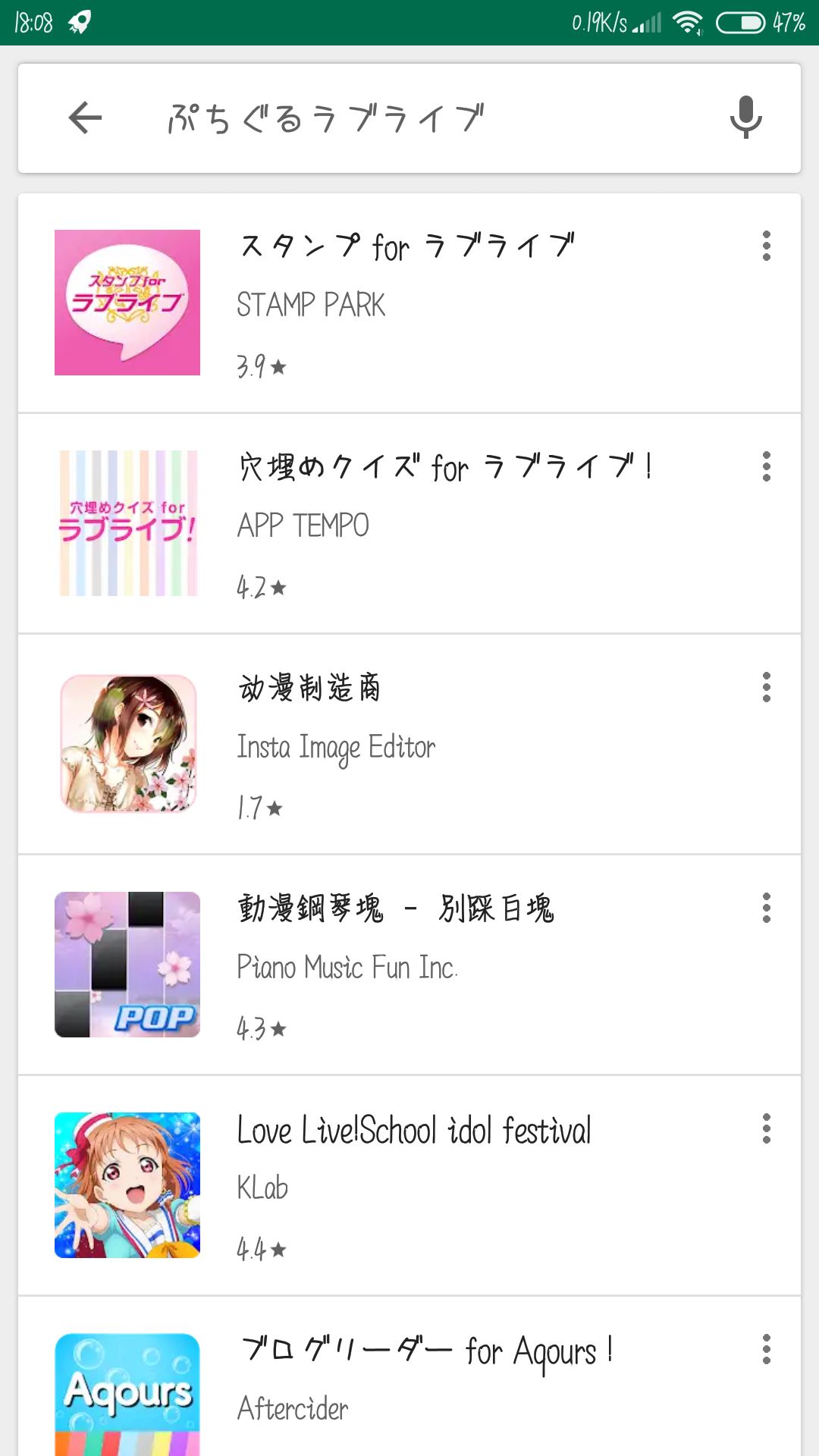Open overflow menu for Love Live!School idol festival
Screen dimensions: 819x1456
point(768,1131)
